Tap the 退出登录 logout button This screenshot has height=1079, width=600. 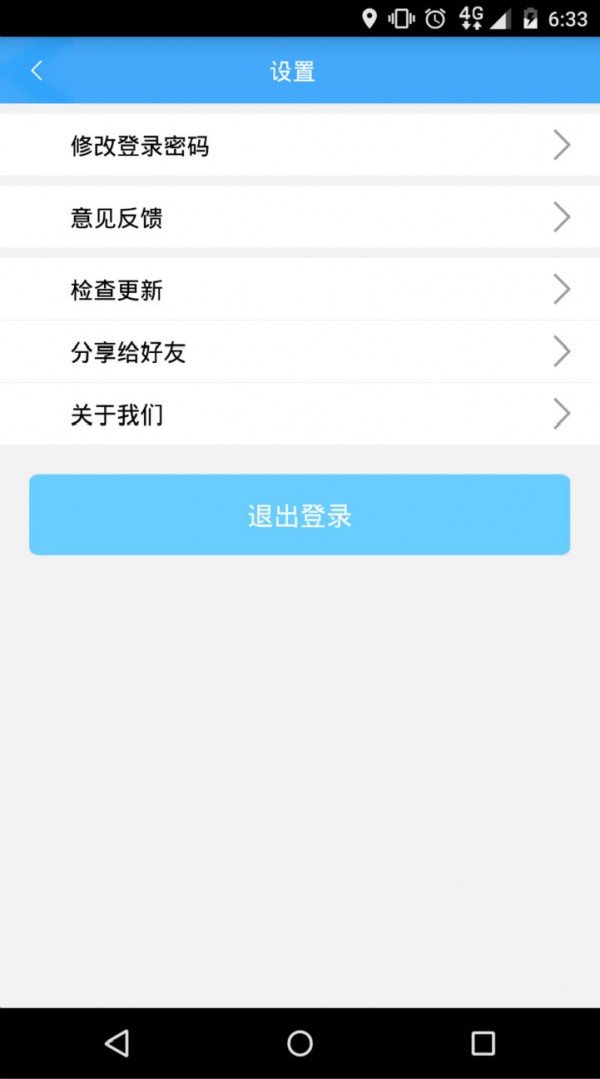300,515
